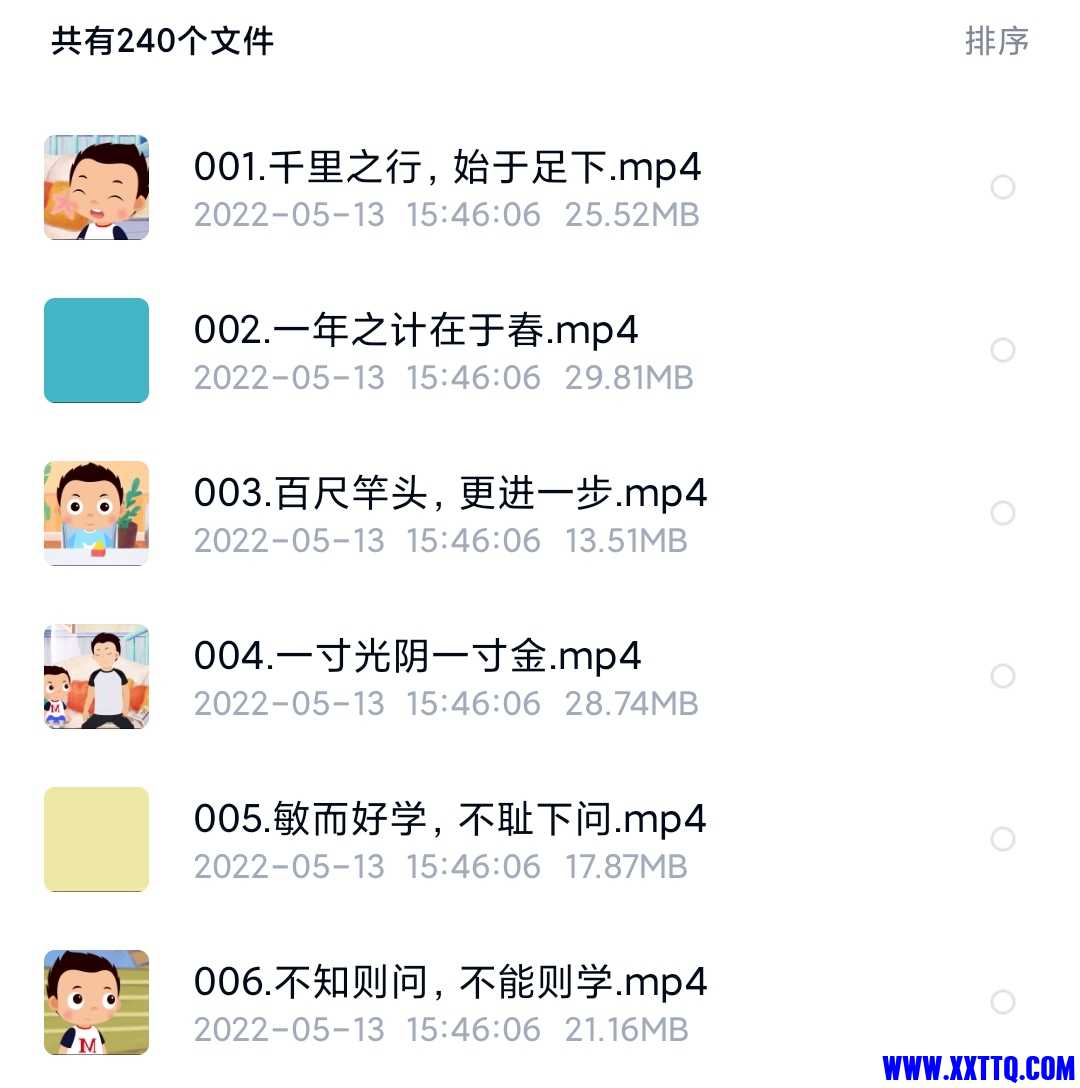Open file 002.一年之计在于春.mp4

pos(416,330)
